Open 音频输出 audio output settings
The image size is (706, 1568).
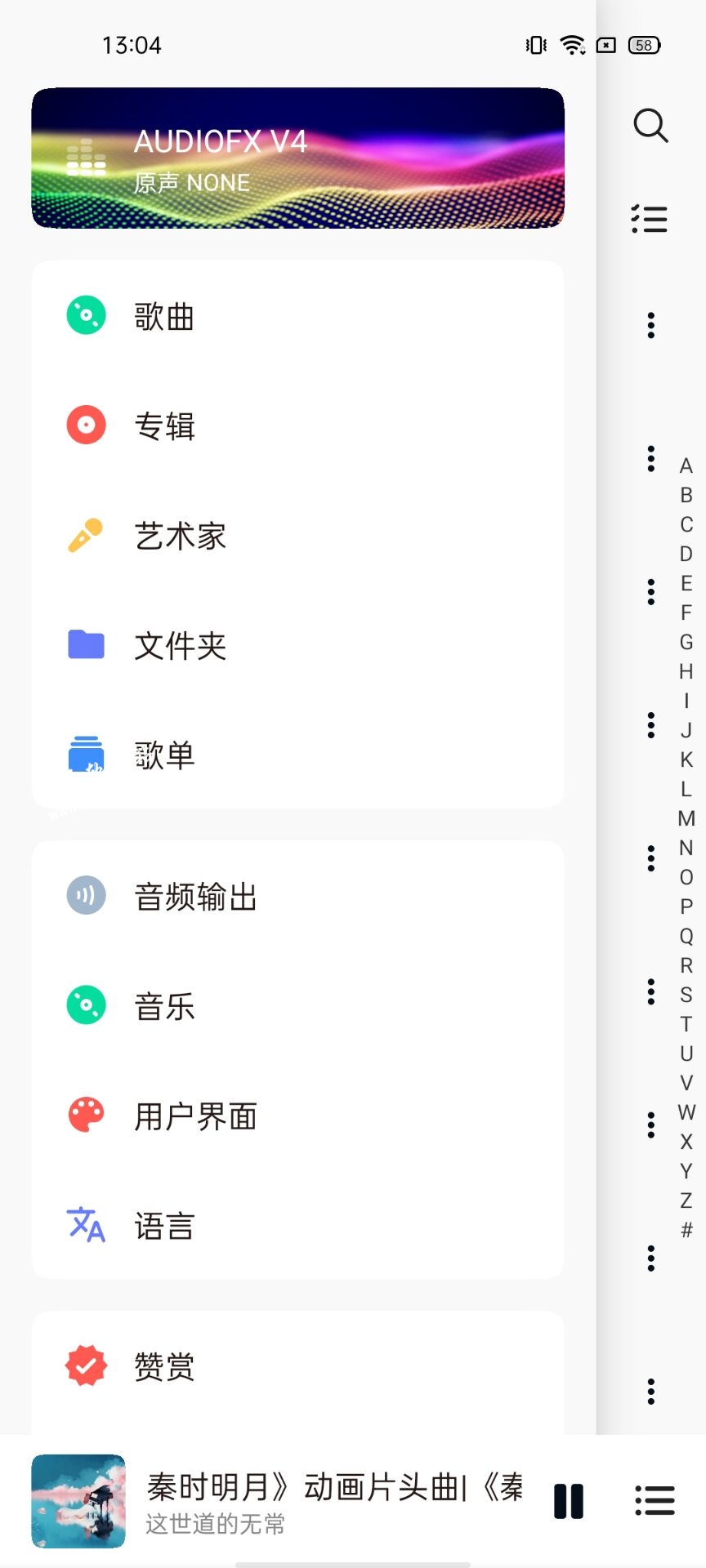click(297, 896)
